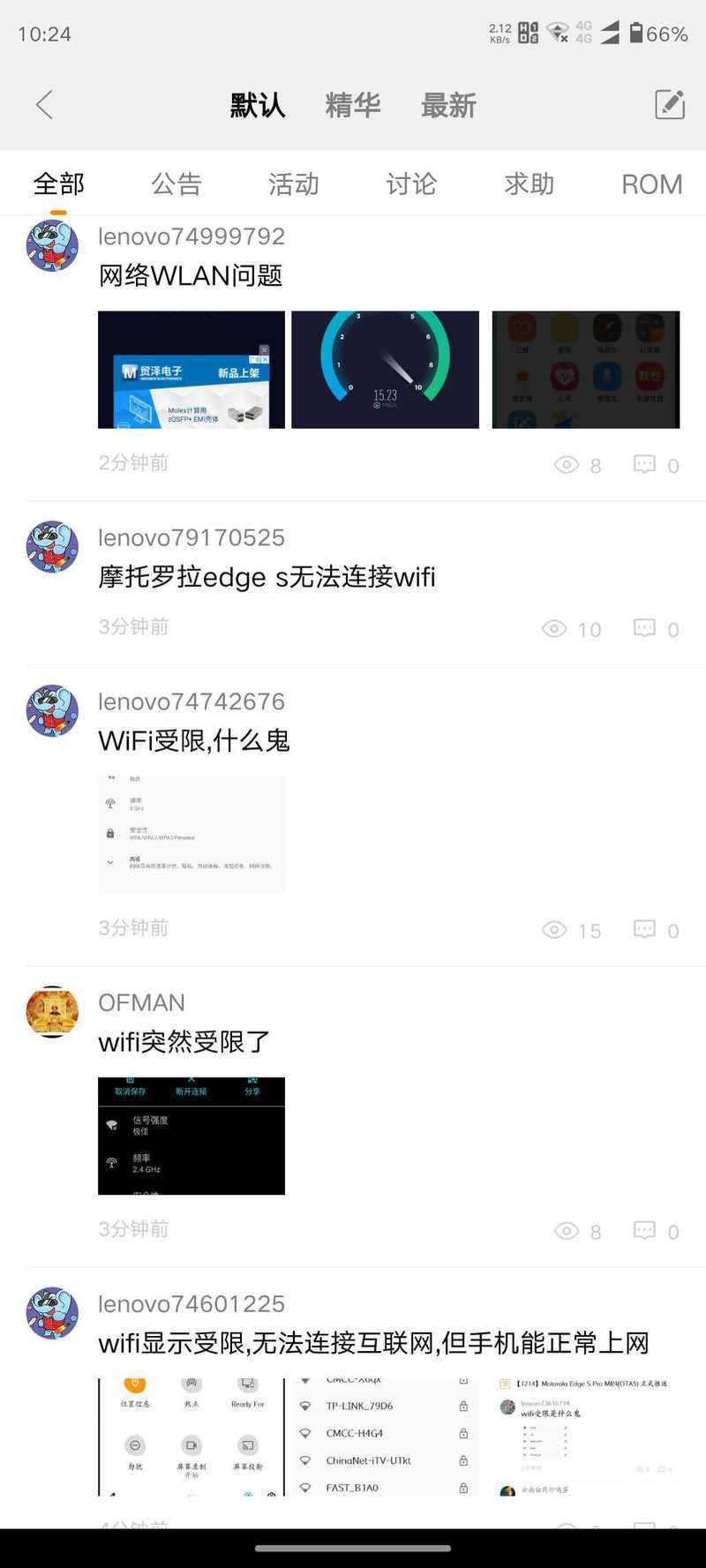706x1568 pixels.
Task: Open the post WiFi受限,什么鬼
Action: pyautogui.click(x=194, y=741)
